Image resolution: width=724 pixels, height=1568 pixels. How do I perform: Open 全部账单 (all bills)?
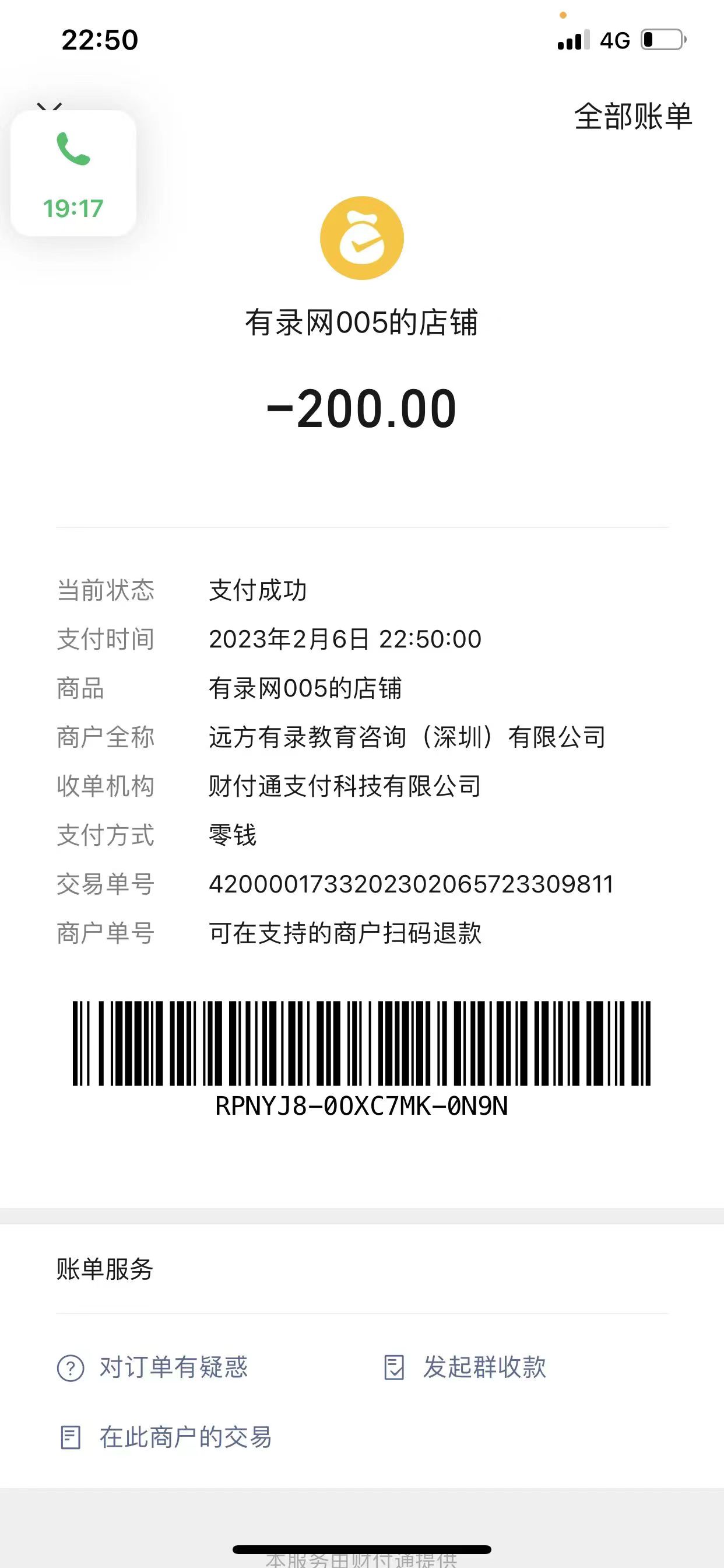pos(632,116)
